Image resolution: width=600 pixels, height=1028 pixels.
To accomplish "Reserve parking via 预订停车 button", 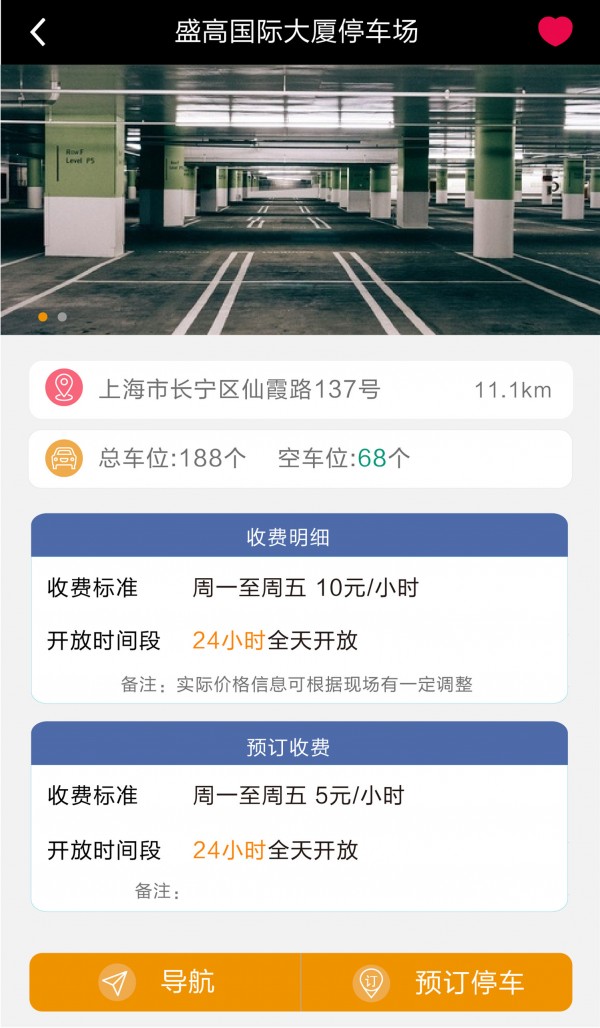I will 438,982.
